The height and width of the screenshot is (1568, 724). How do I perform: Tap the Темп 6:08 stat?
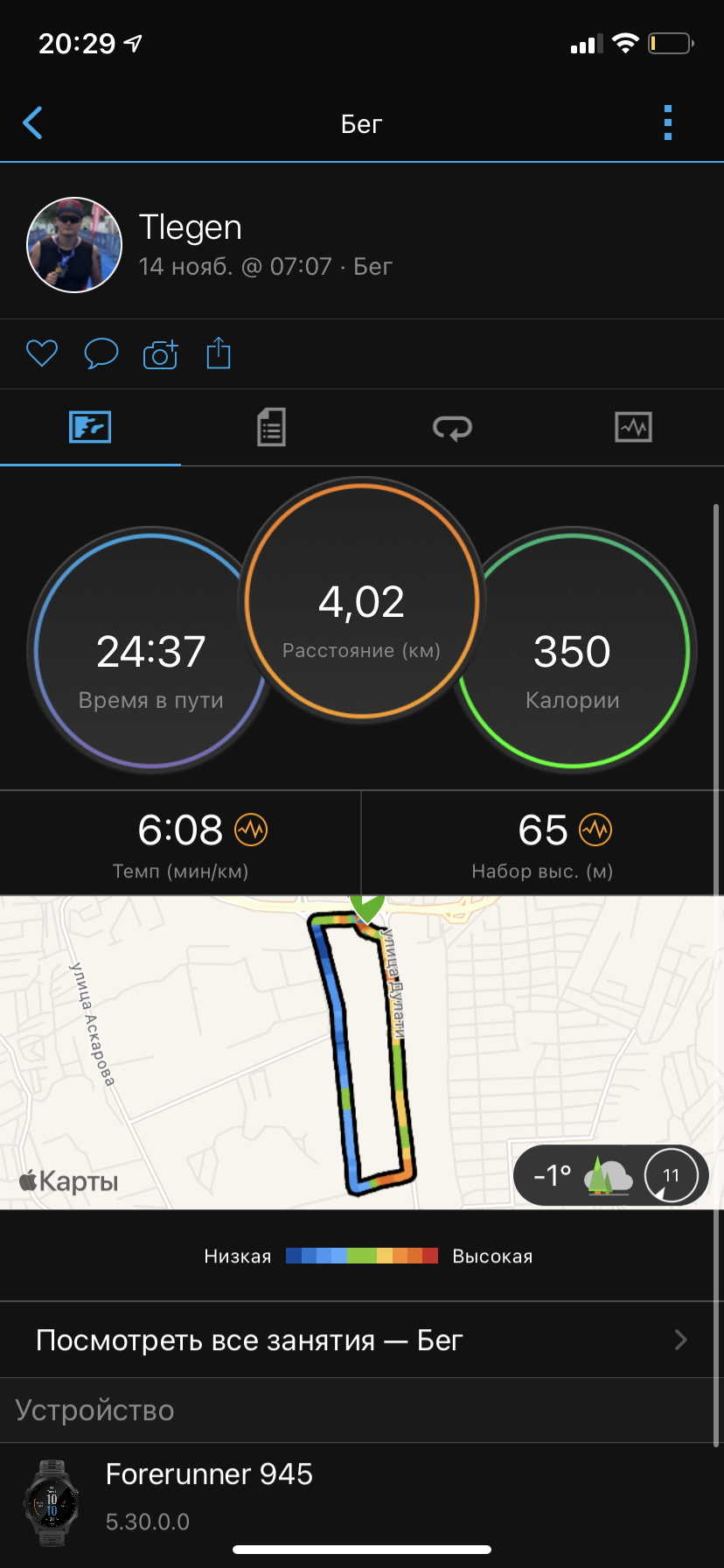(x=181, y=843)
